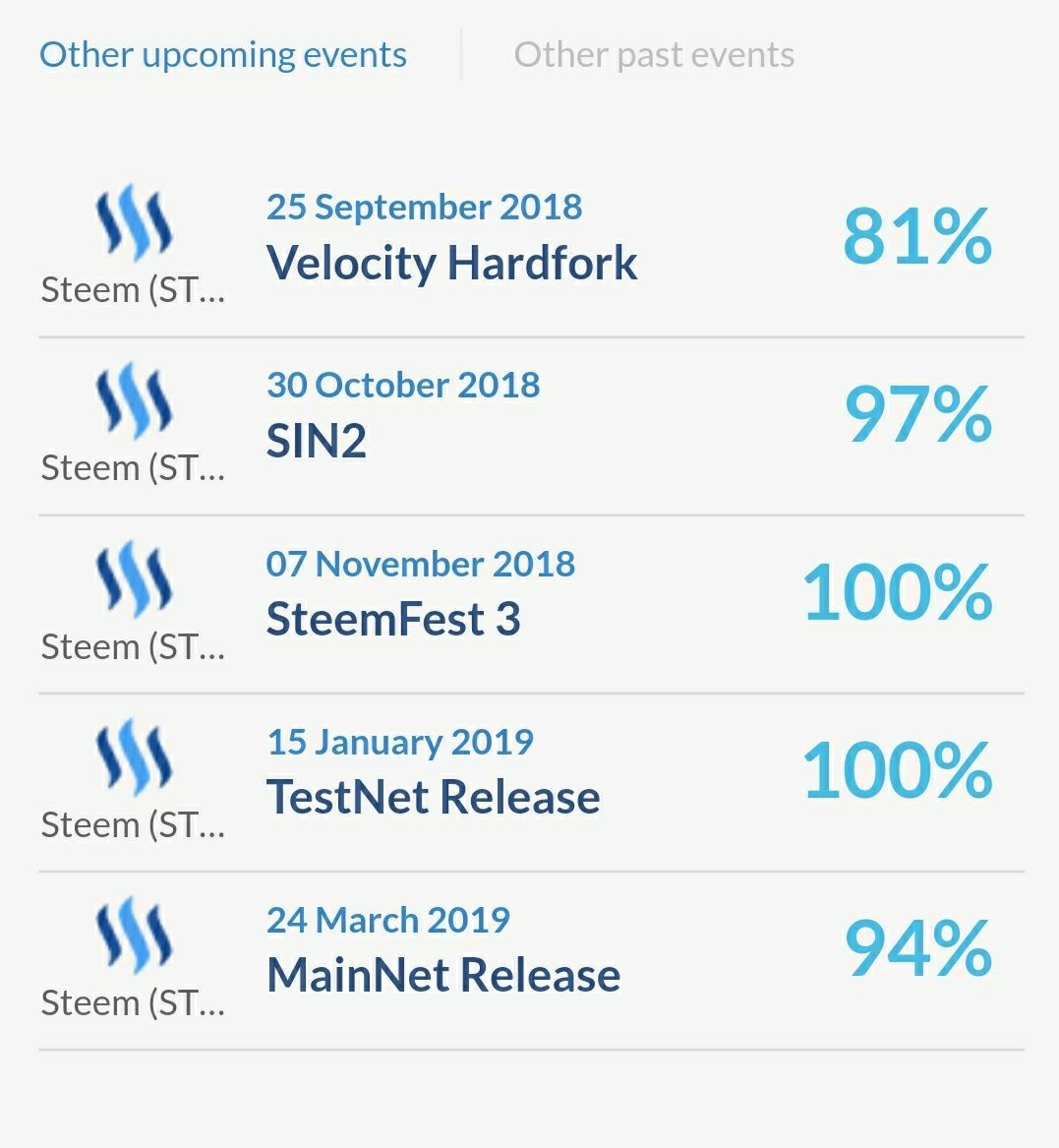View the SIN2 event details
The height and width of the screenshot is (1148, 1059).
click(317, 440)
